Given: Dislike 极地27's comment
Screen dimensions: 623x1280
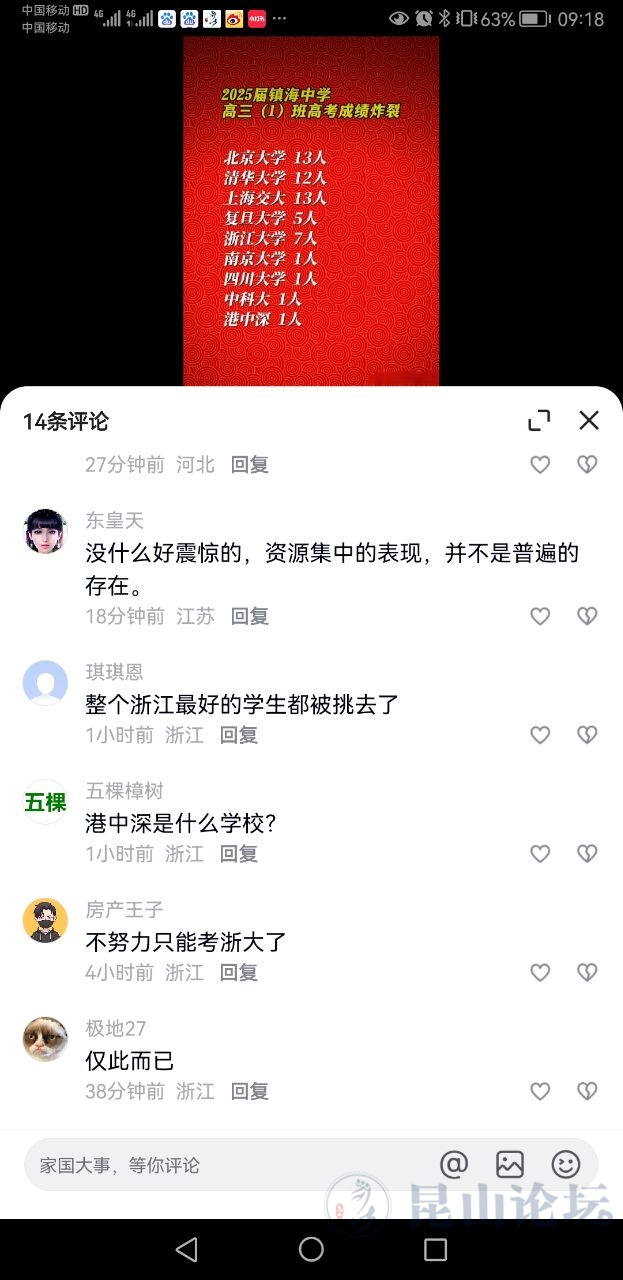Looking at the screenshot, I should pos(587,1091).
